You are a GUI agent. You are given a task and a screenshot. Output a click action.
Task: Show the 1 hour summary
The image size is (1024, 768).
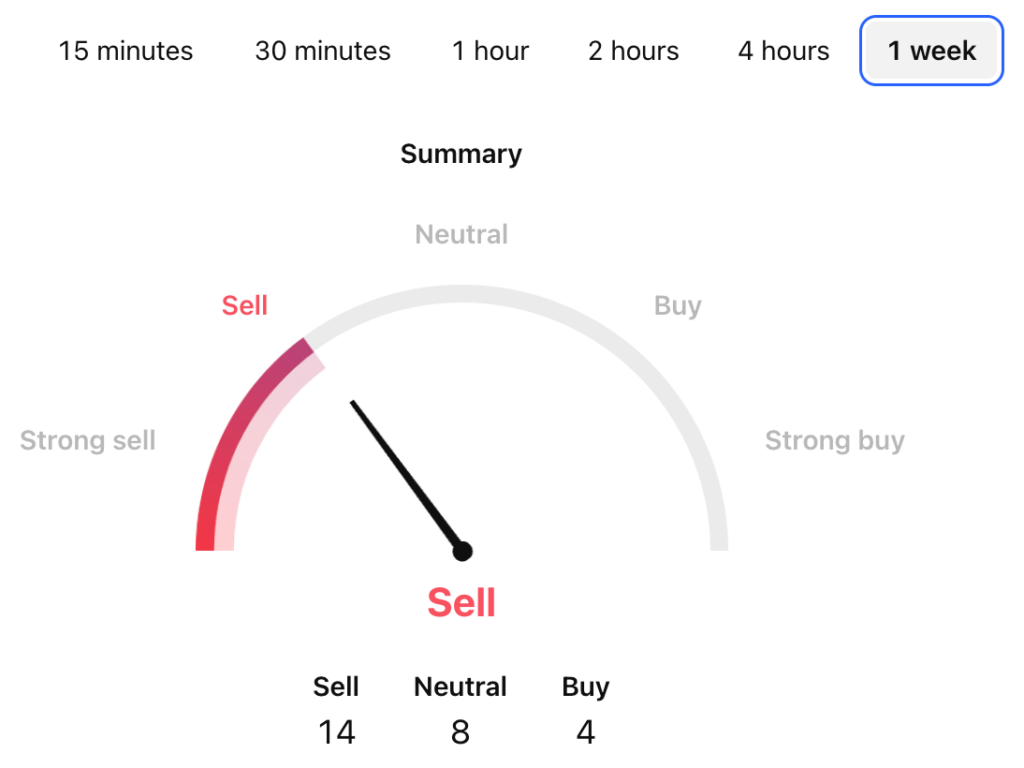[x=490, y=51]
